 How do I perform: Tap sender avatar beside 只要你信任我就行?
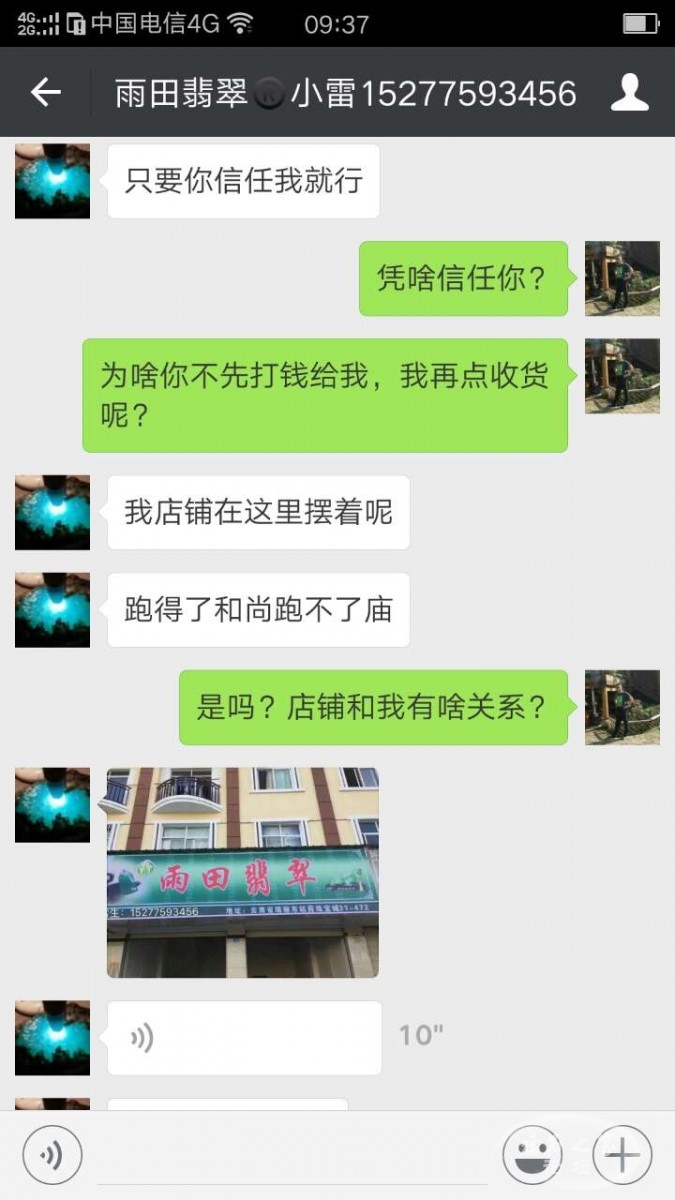click(52, 181)
